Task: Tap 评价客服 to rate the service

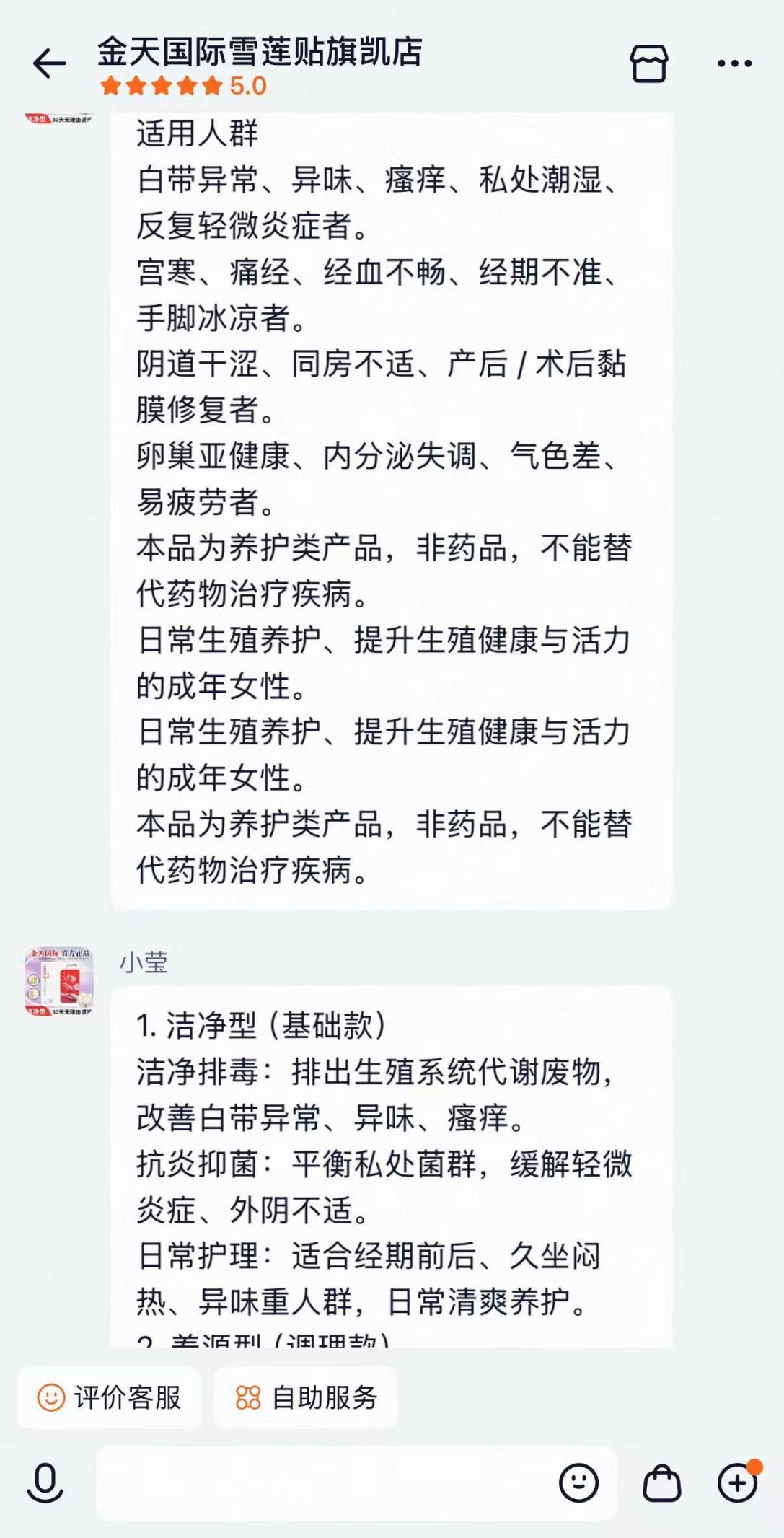Action: point(109,1397)
